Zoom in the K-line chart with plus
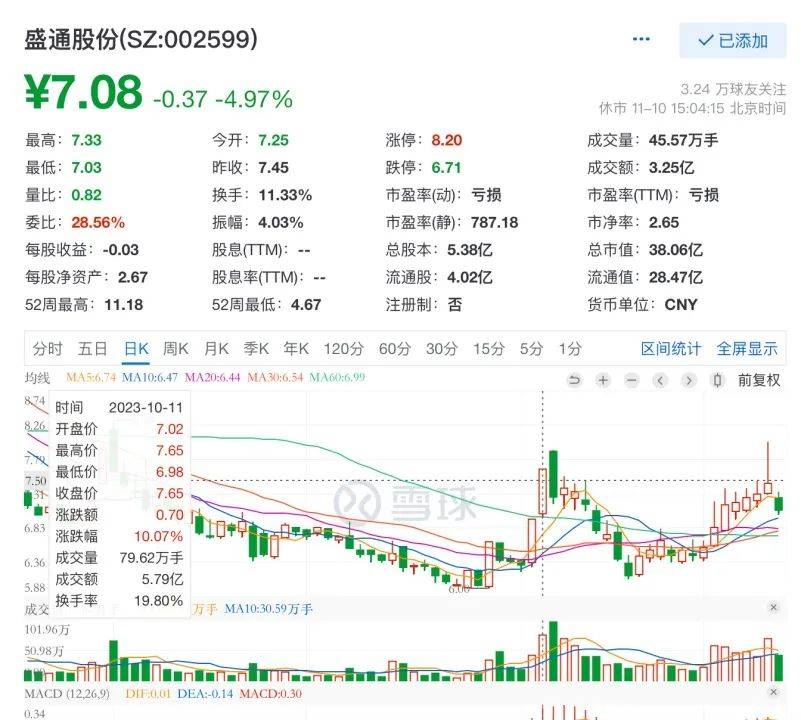 [x=603, y=380]
